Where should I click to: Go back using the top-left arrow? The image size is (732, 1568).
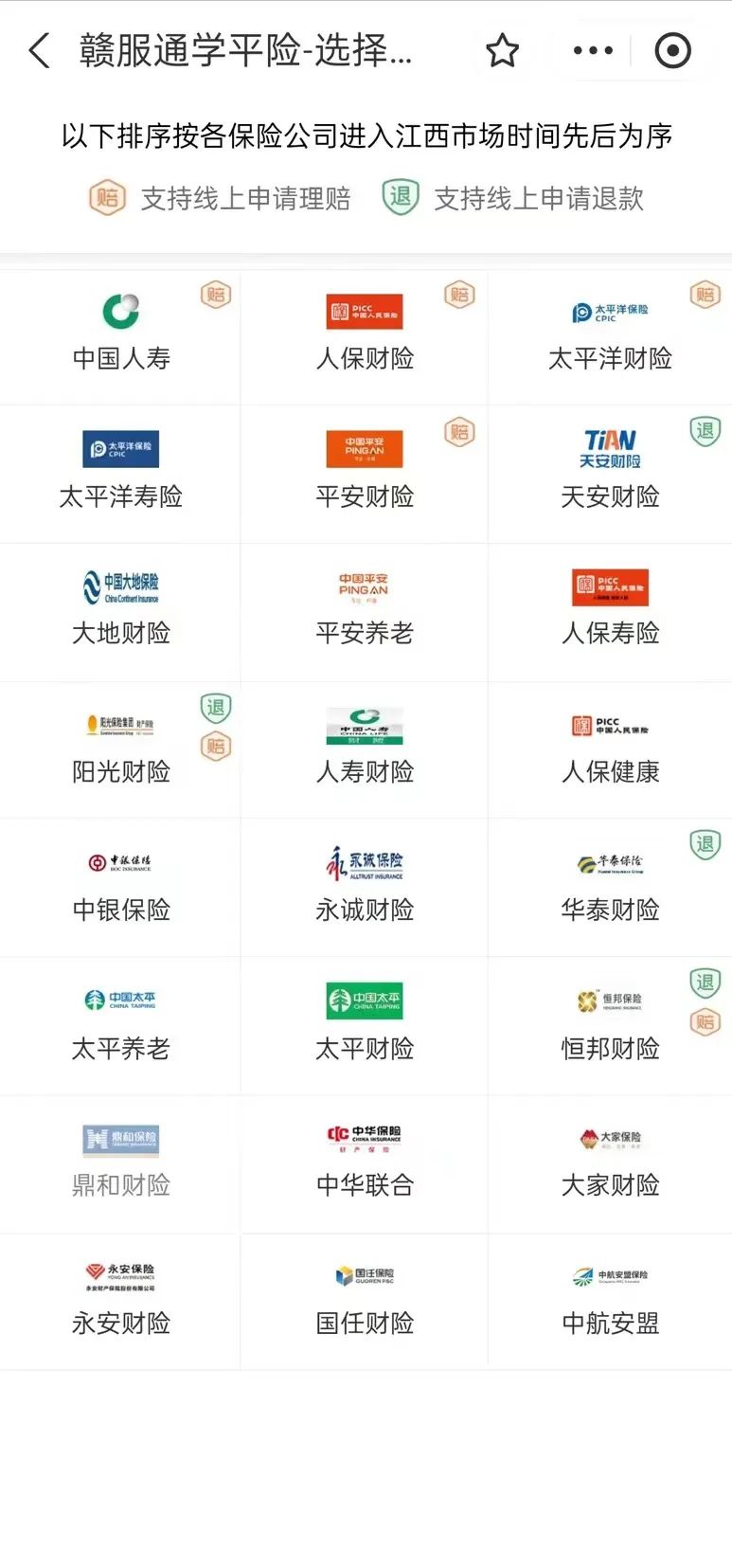39,51
